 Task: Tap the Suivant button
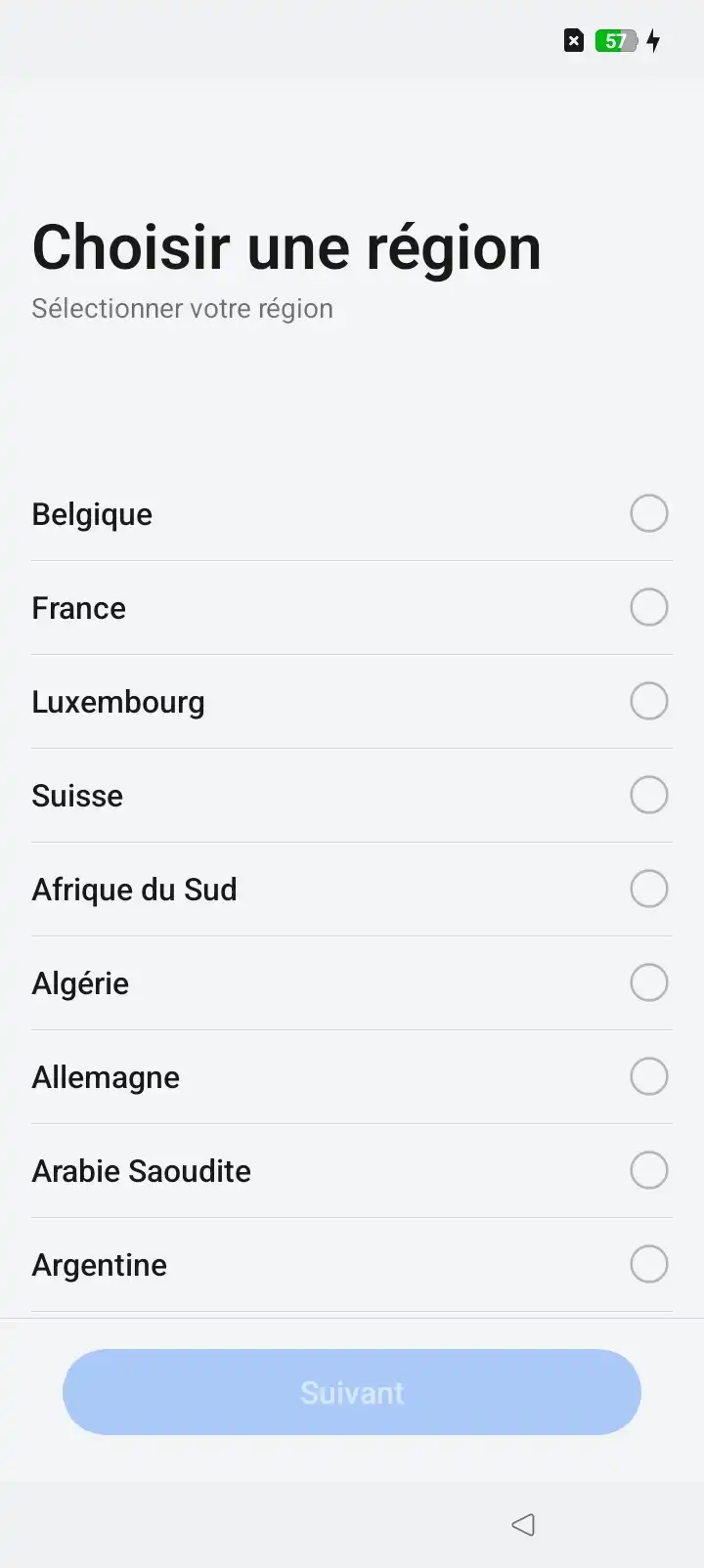coord(352,1392)
